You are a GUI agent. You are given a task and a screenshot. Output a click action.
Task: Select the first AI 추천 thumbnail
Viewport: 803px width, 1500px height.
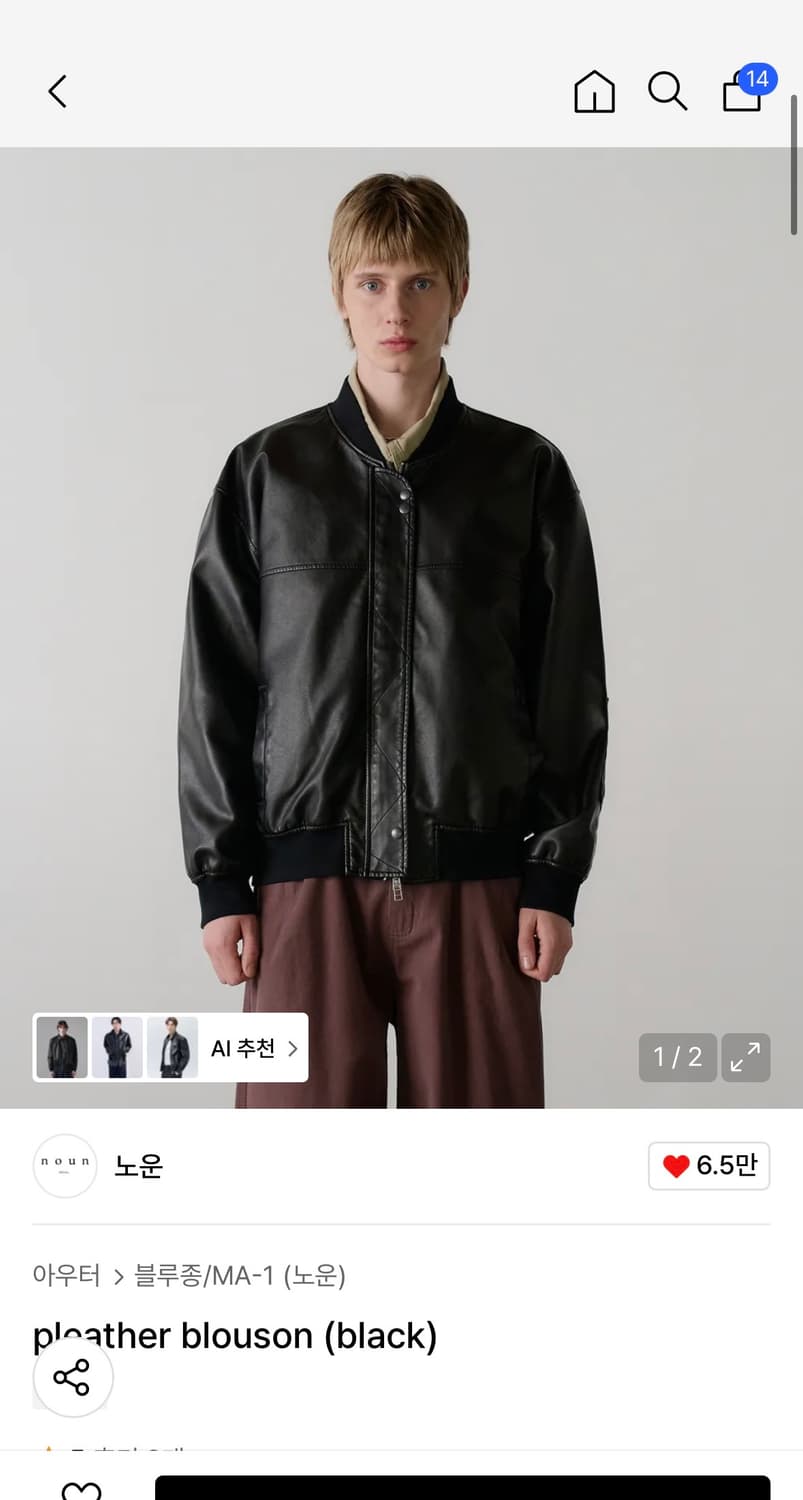62,1047
